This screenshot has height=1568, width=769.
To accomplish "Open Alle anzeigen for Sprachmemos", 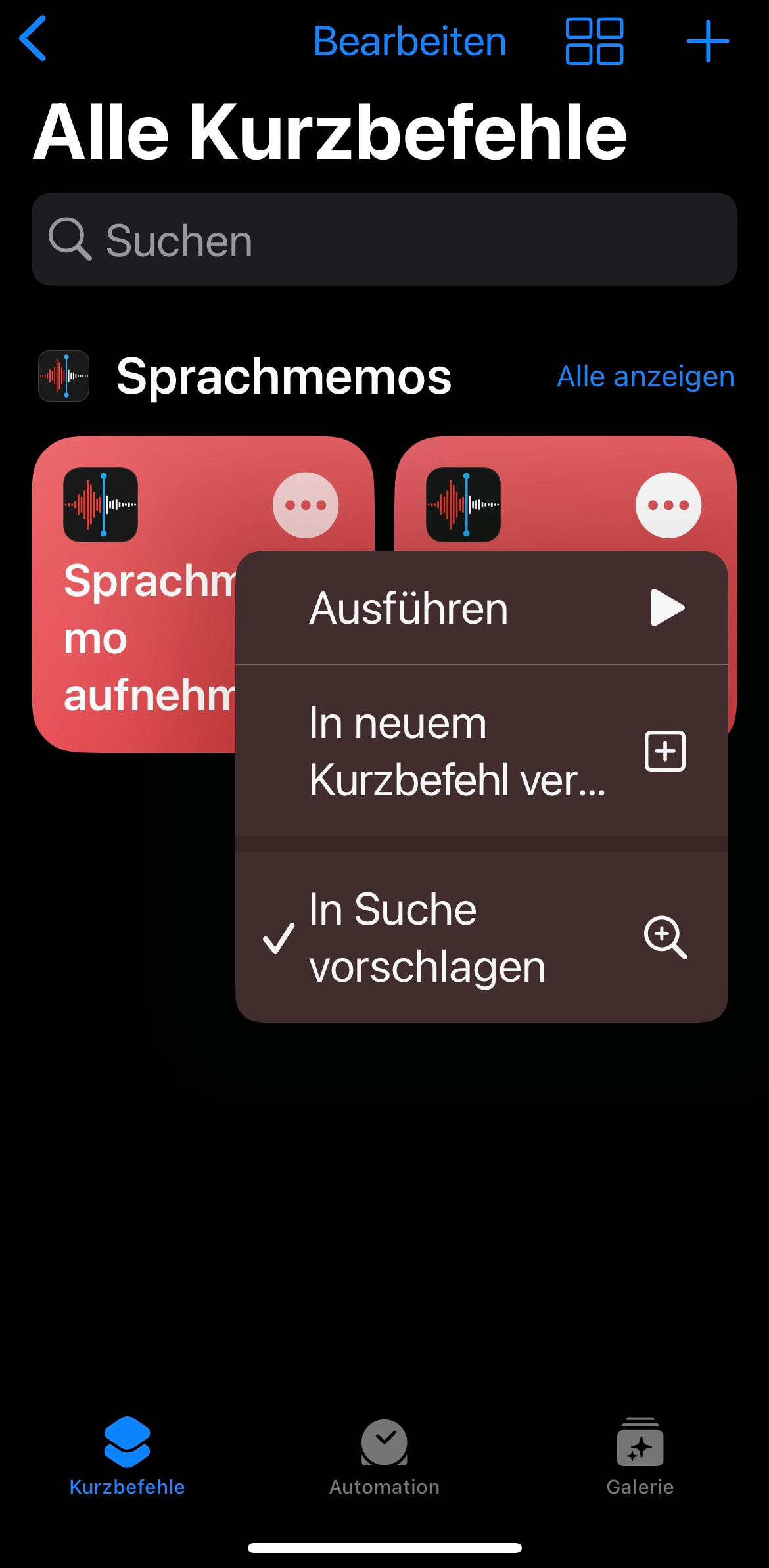I will [x=645, y=377].
